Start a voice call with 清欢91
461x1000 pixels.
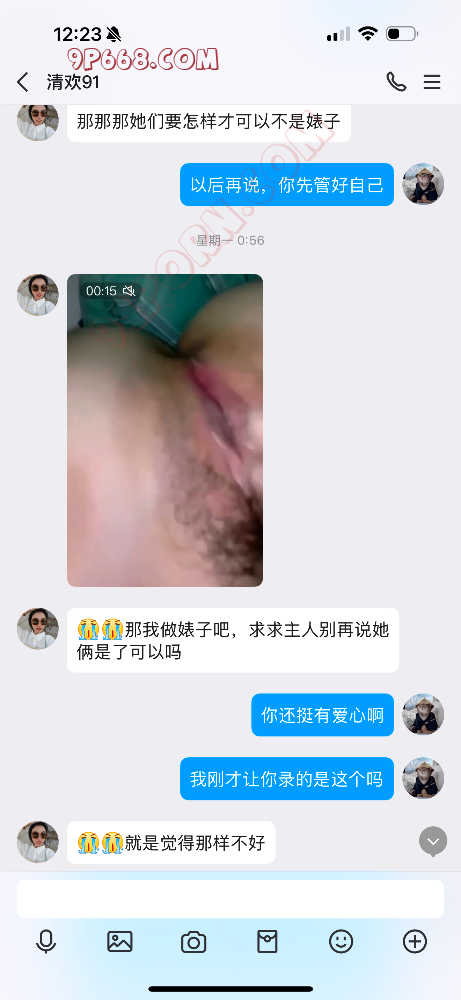coord(396,82)
